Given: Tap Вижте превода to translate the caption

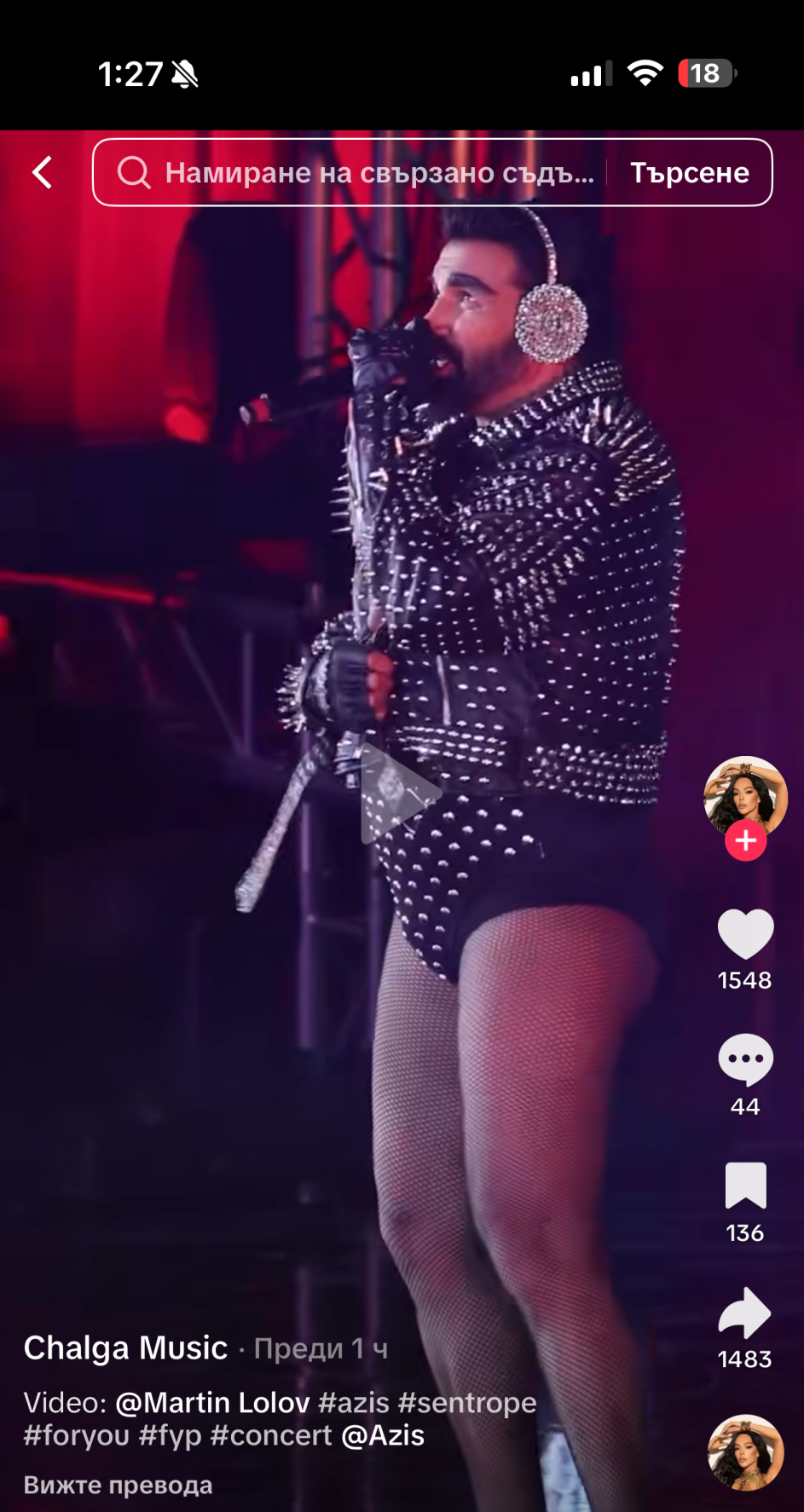Looking at the screenshot, I should coord(119,1485).
